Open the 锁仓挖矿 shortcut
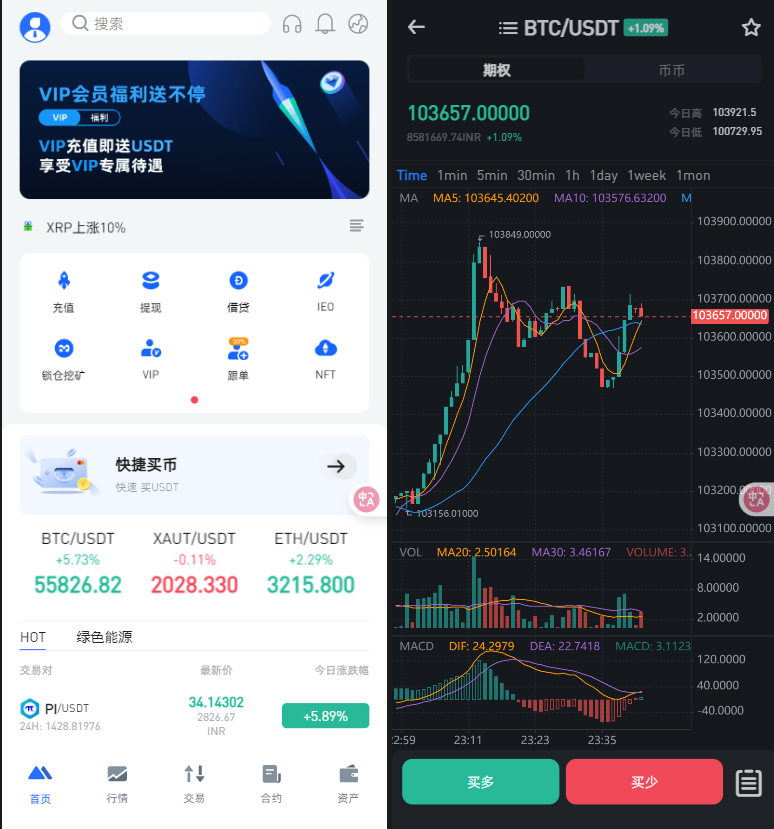The width and height of the screenshot is (774, 829). [x=63, y=358]
